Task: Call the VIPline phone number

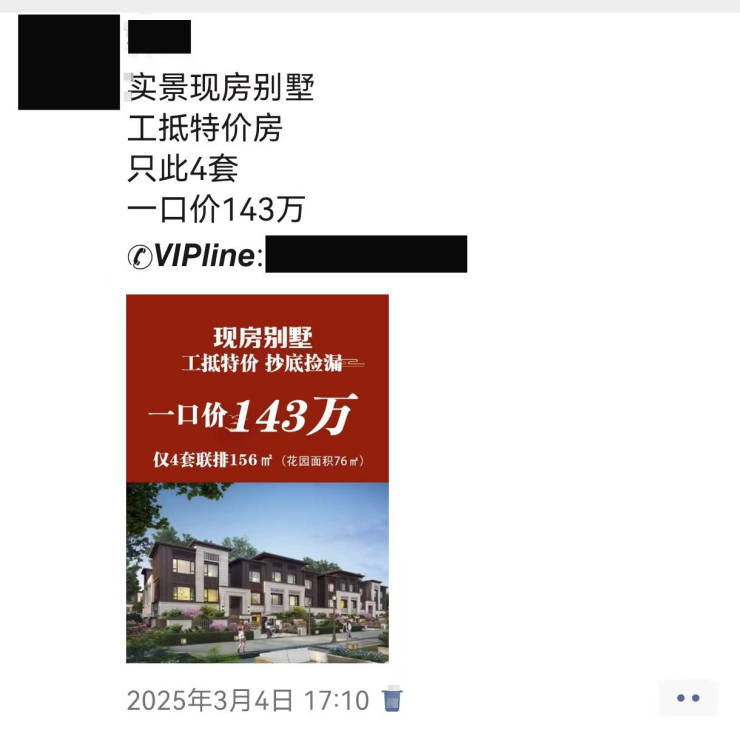Action: [x=367, y=254]
